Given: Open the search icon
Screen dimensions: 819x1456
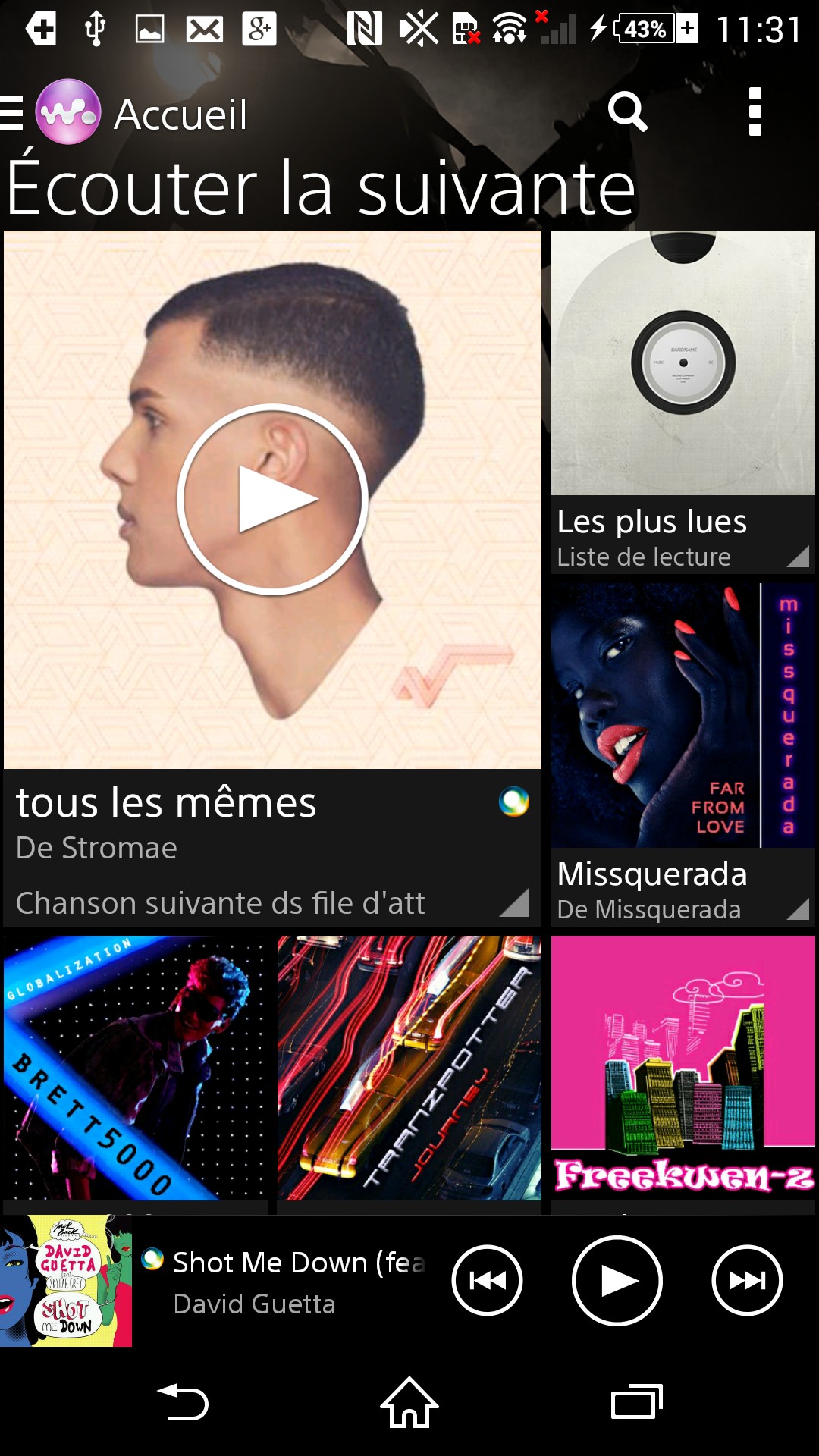Looking at the screenshot, I should 627,112.
